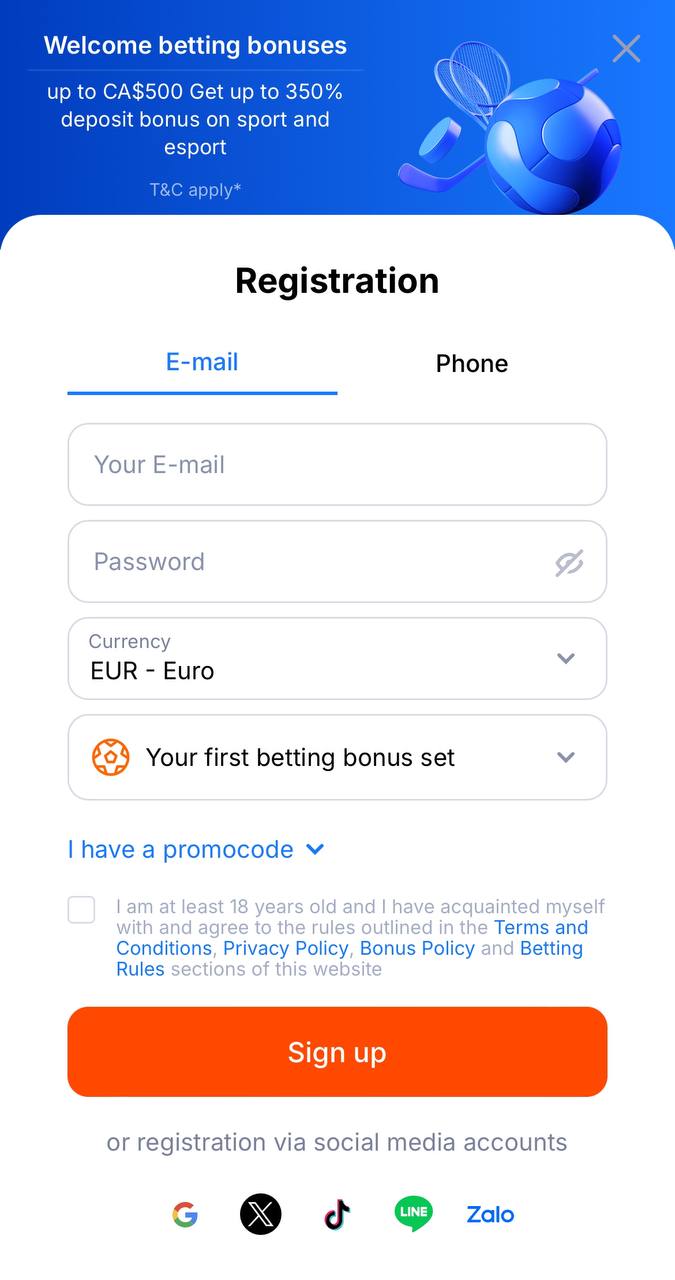675x1280 pixels.
Task: Register via X account
Action: [x=261, y=1215]
